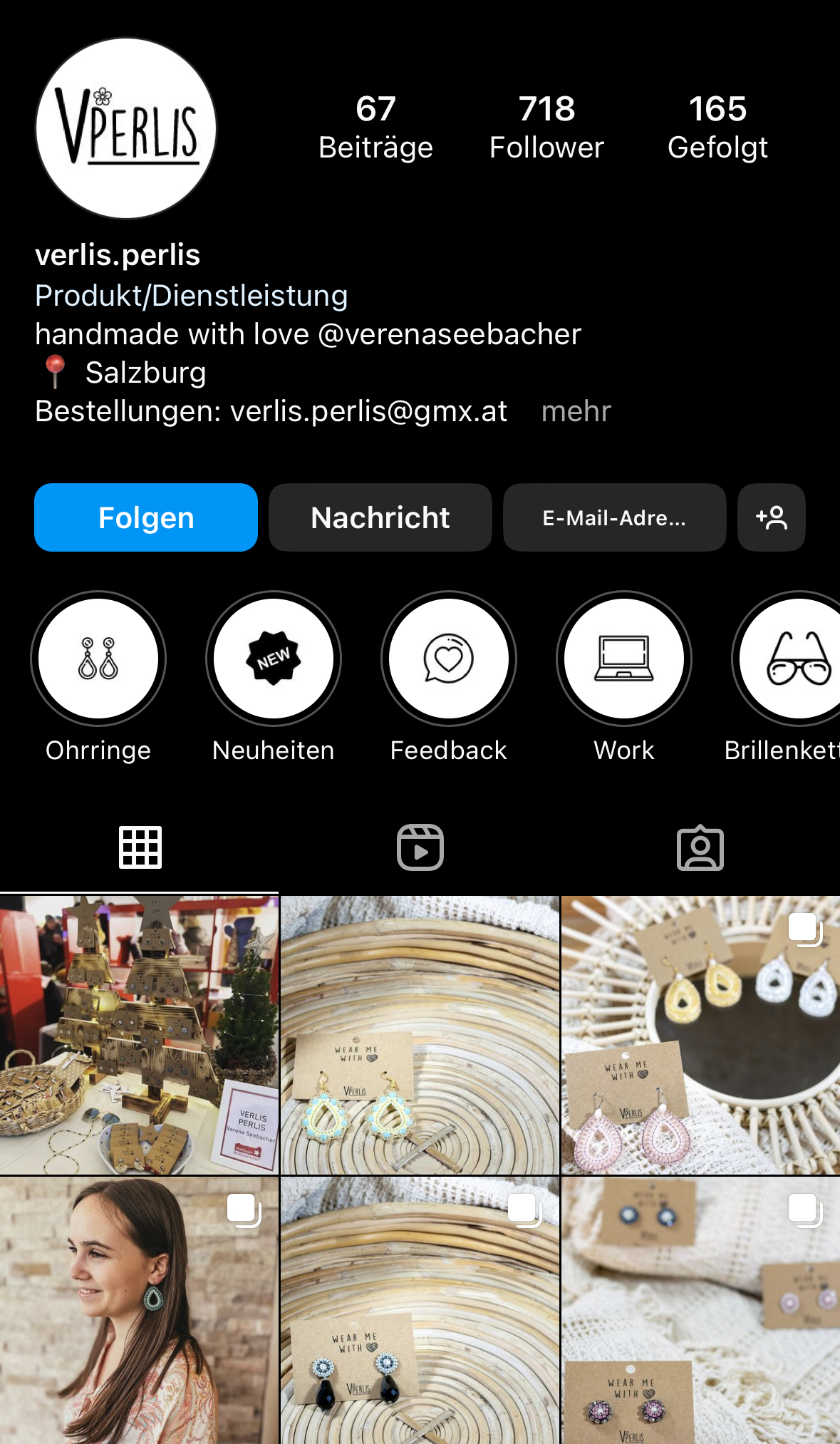Open the 718 Follower list
This screenshot has height=1444, width=840.
click(546, 127)
